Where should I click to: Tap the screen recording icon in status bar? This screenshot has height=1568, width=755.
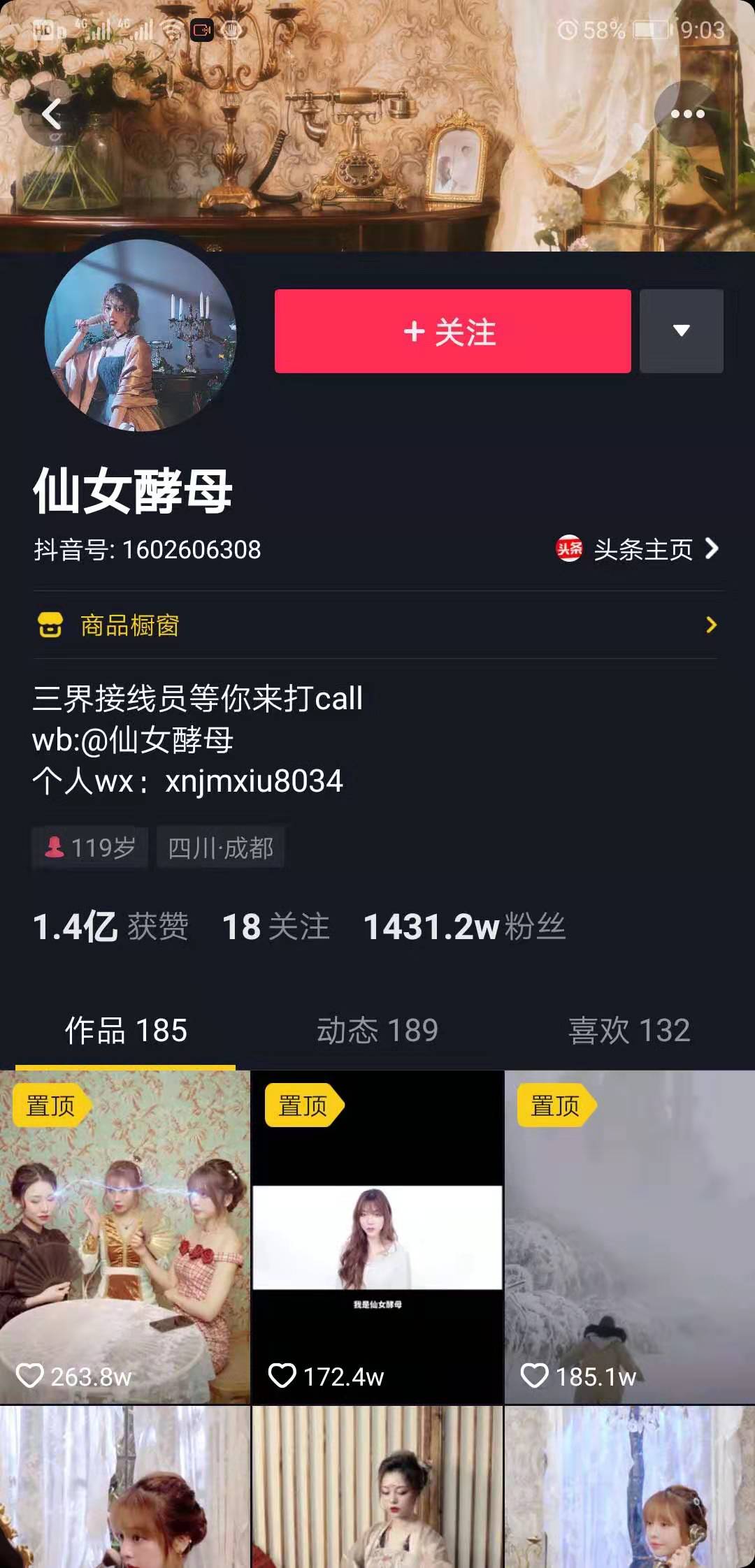click(x=203, y=30)
